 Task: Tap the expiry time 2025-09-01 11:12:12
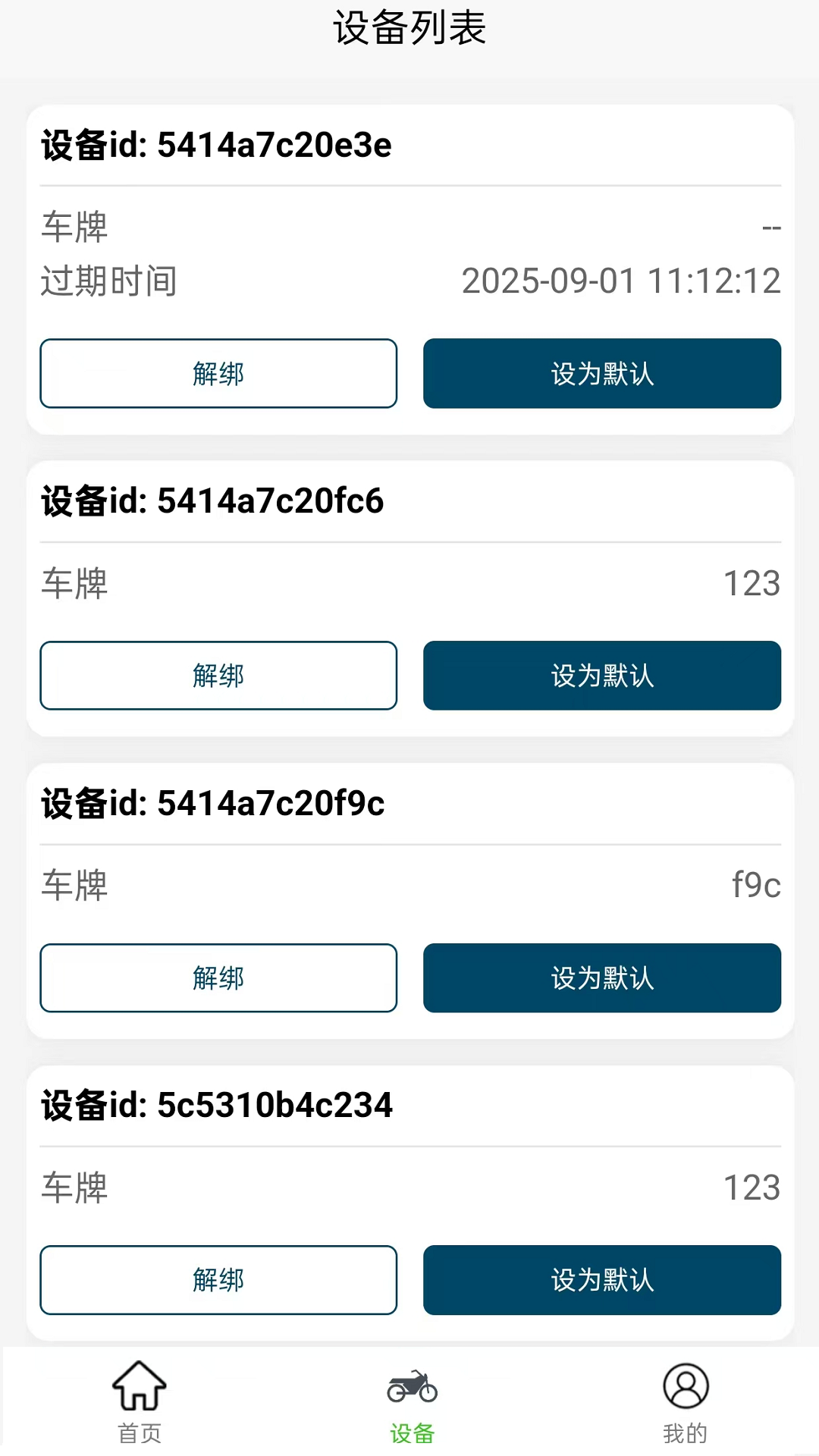click(x=621, y=281)
